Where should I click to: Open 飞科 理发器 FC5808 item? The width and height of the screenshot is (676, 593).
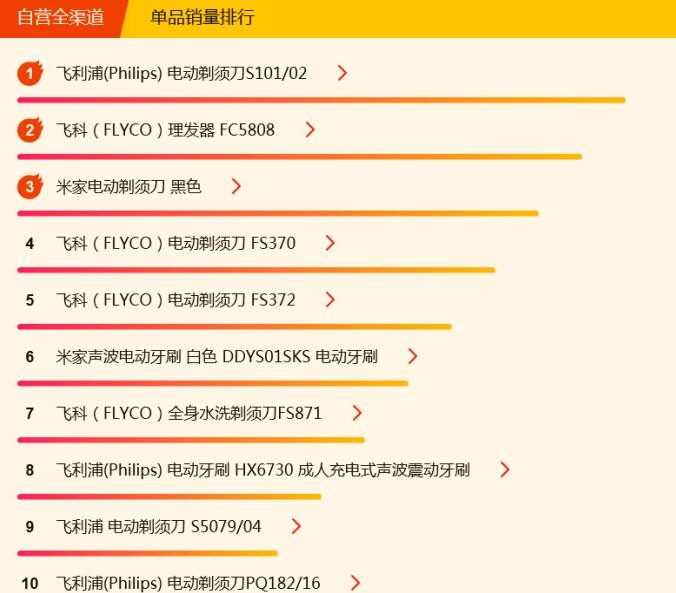(165, 130)
